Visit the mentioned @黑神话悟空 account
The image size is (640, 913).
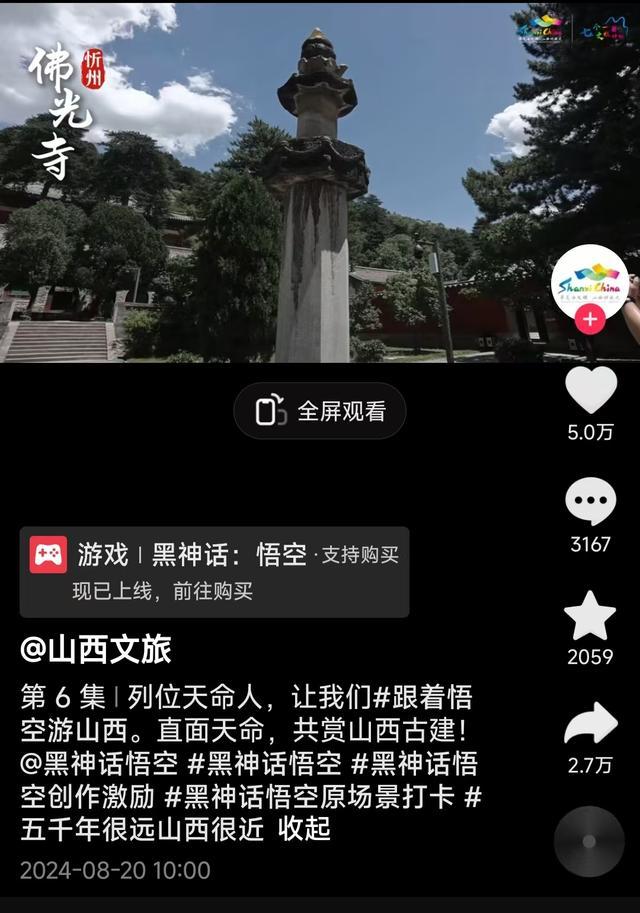pos(100,764)
